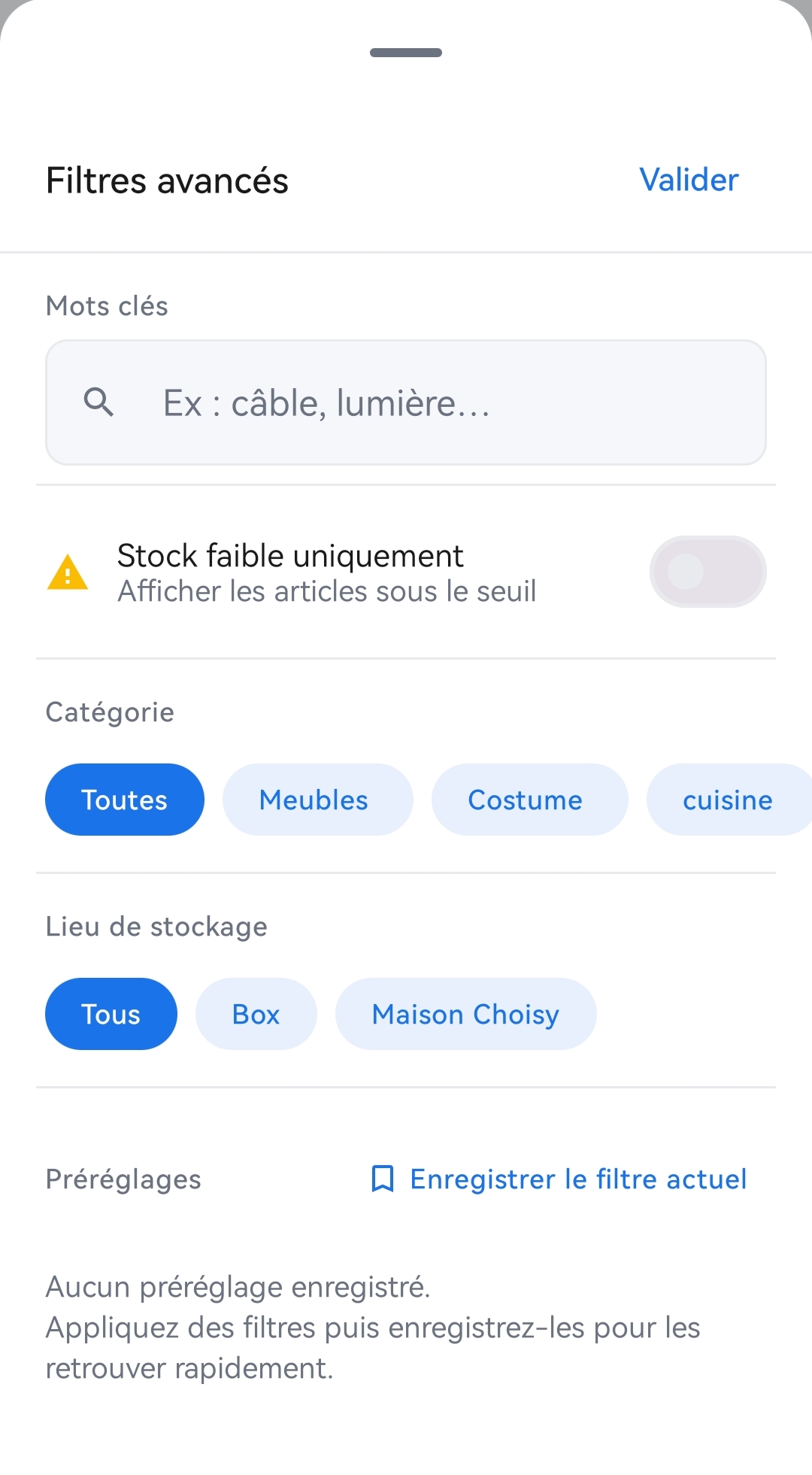Choose Maison Choisy as storage location
Viewport: 812px width, 1475px height.
(x=465, y=1014)
